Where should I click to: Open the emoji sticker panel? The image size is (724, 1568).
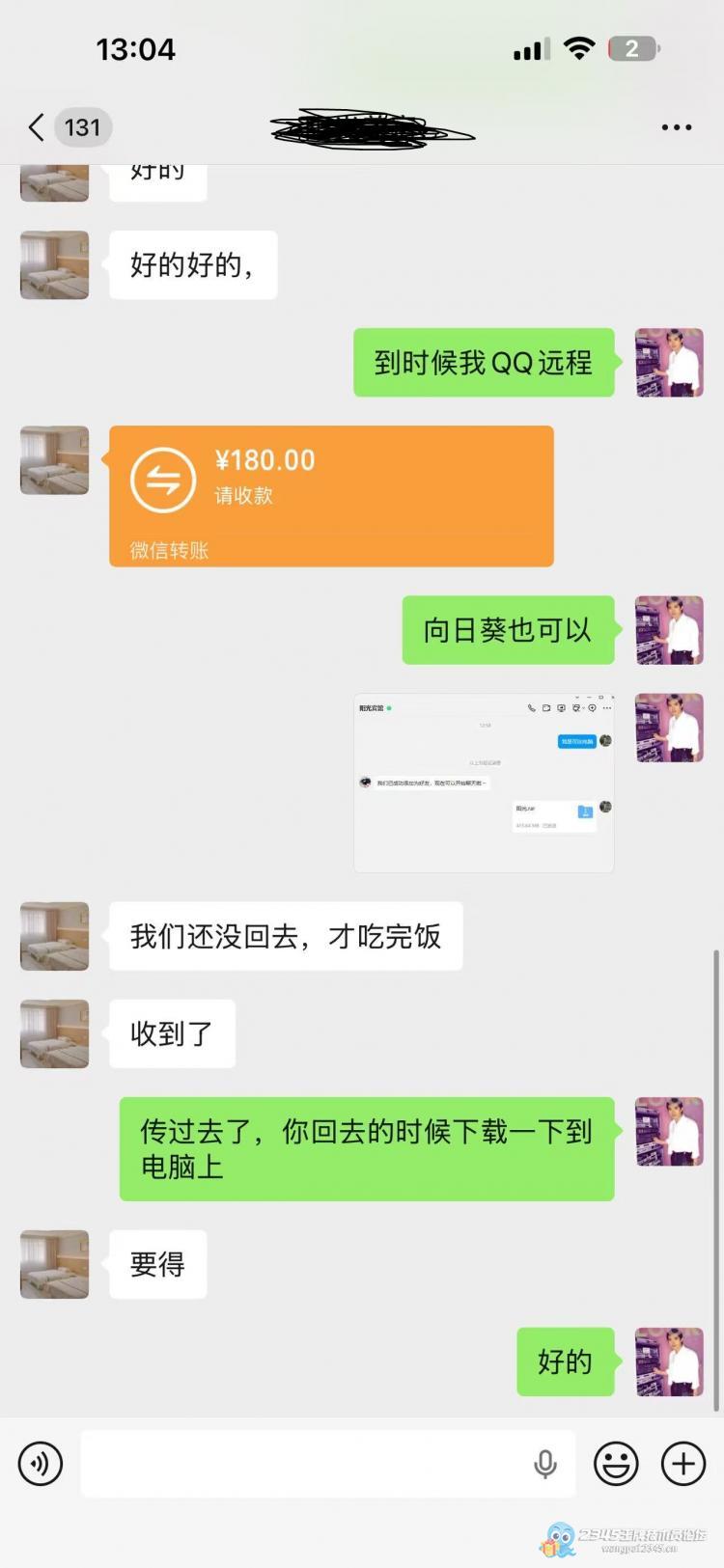(616, 1464)
